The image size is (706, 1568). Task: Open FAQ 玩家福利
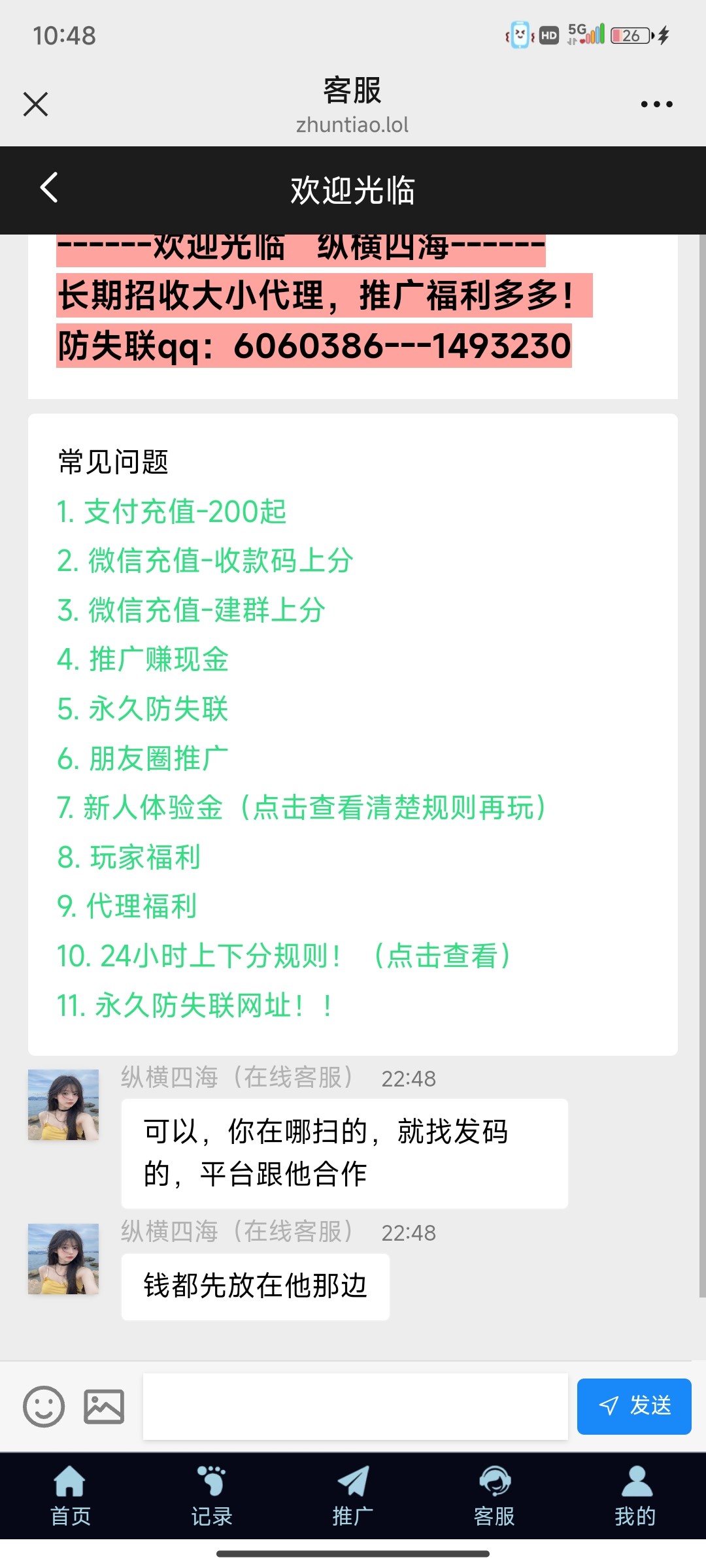(129, 857)
